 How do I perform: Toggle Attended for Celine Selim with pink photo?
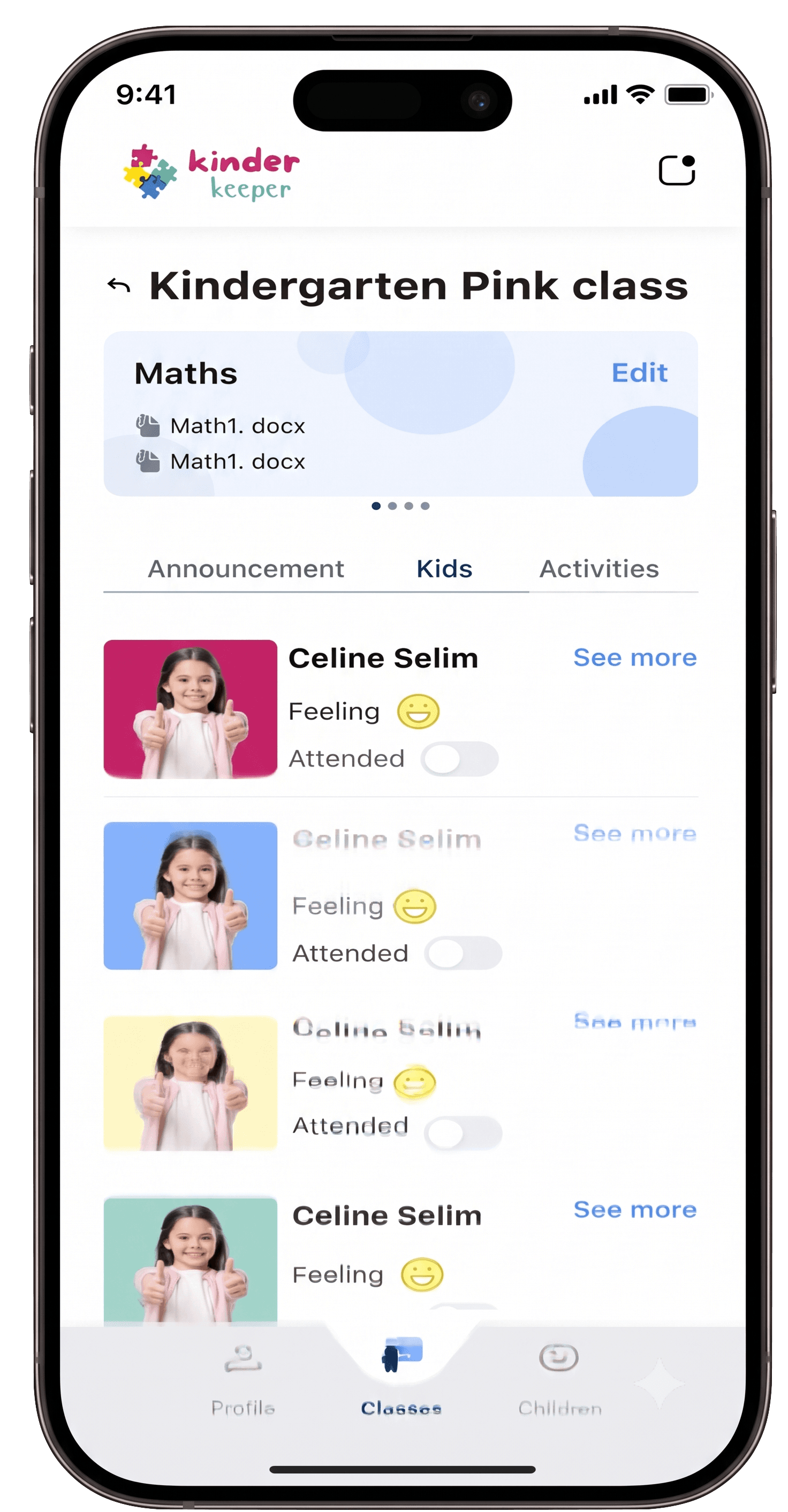(459, 759)
